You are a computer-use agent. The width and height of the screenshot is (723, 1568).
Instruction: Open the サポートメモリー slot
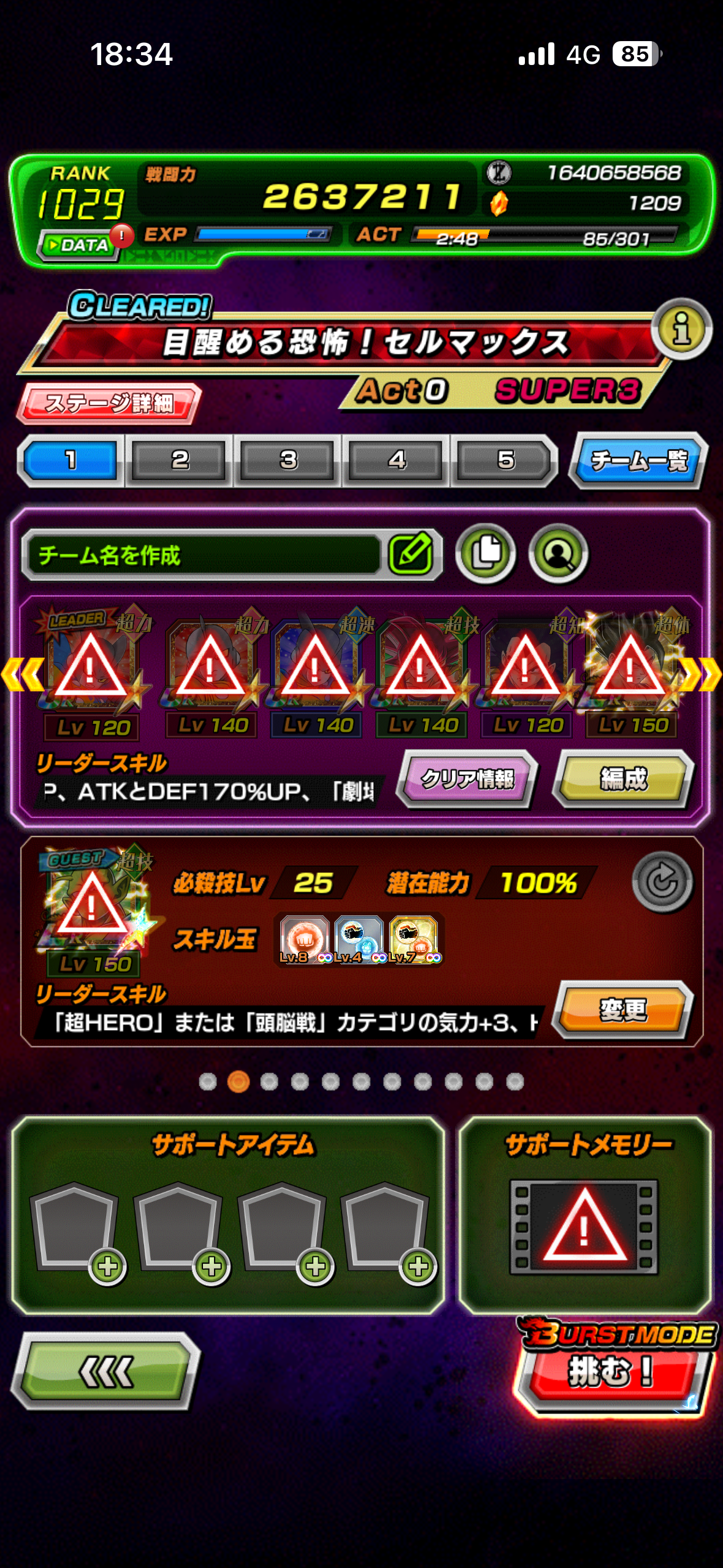584,1226
